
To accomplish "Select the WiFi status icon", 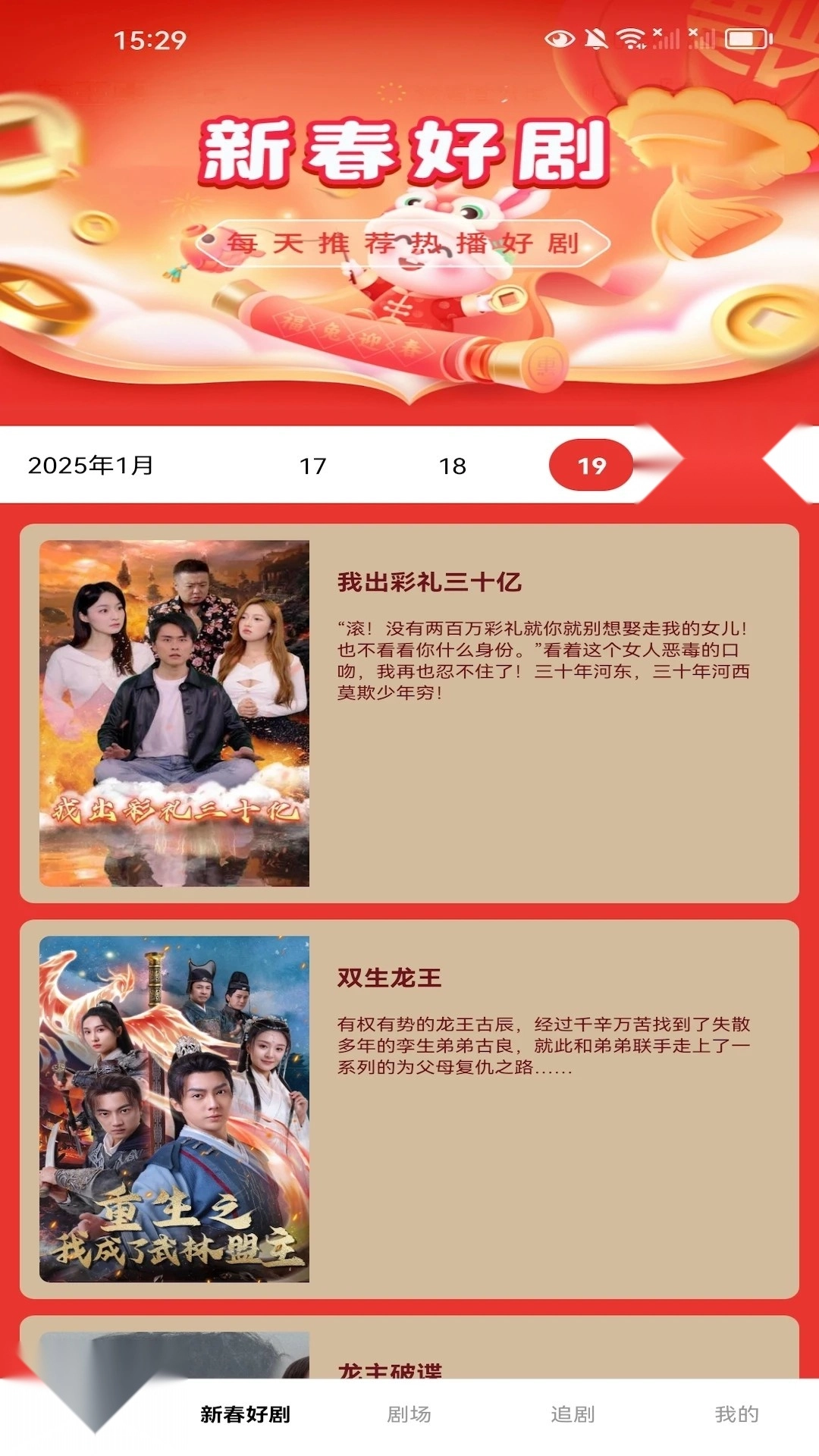I will coord(630,36).
